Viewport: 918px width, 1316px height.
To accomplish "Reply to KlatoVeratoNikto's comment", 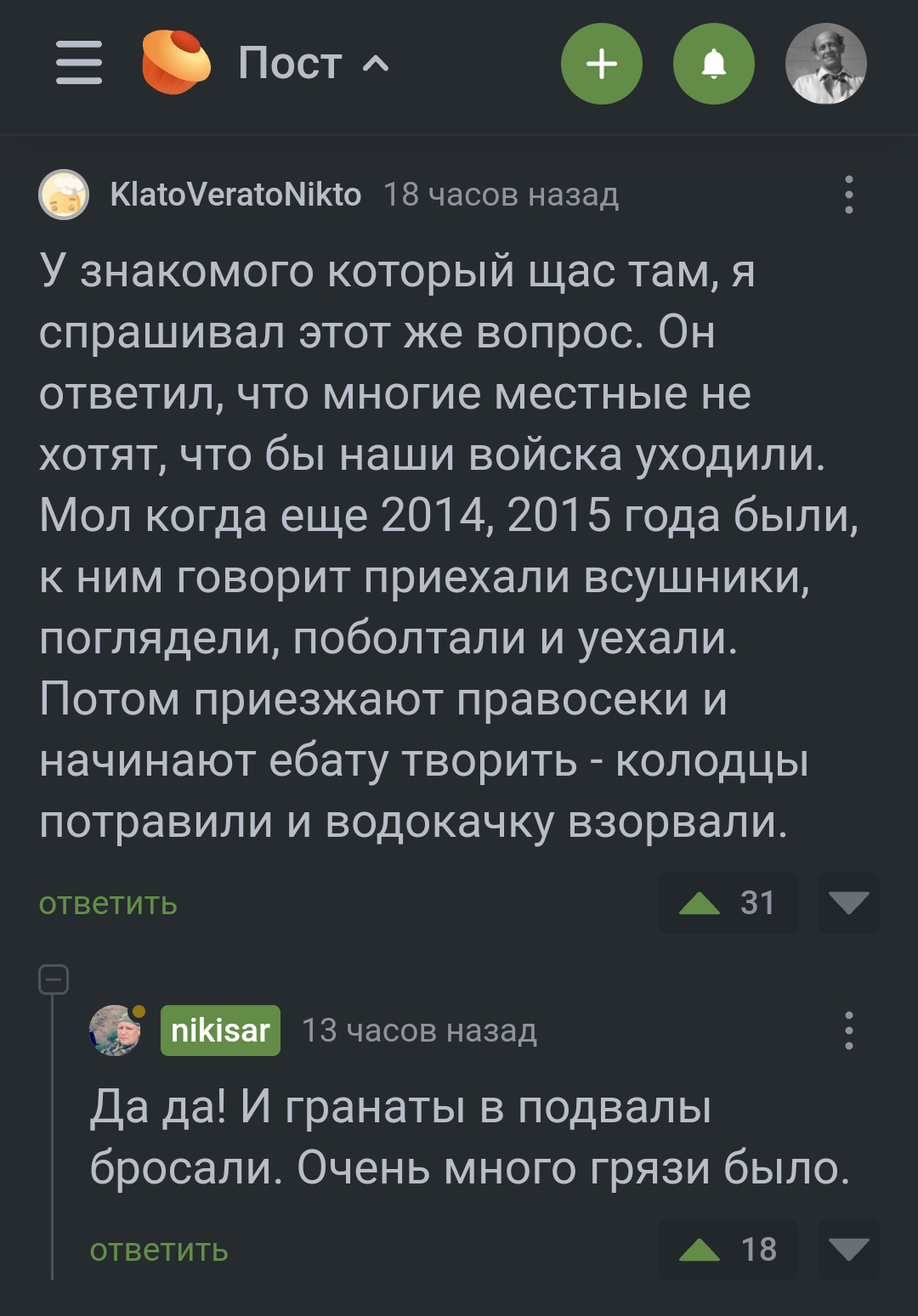I will 108,903.
